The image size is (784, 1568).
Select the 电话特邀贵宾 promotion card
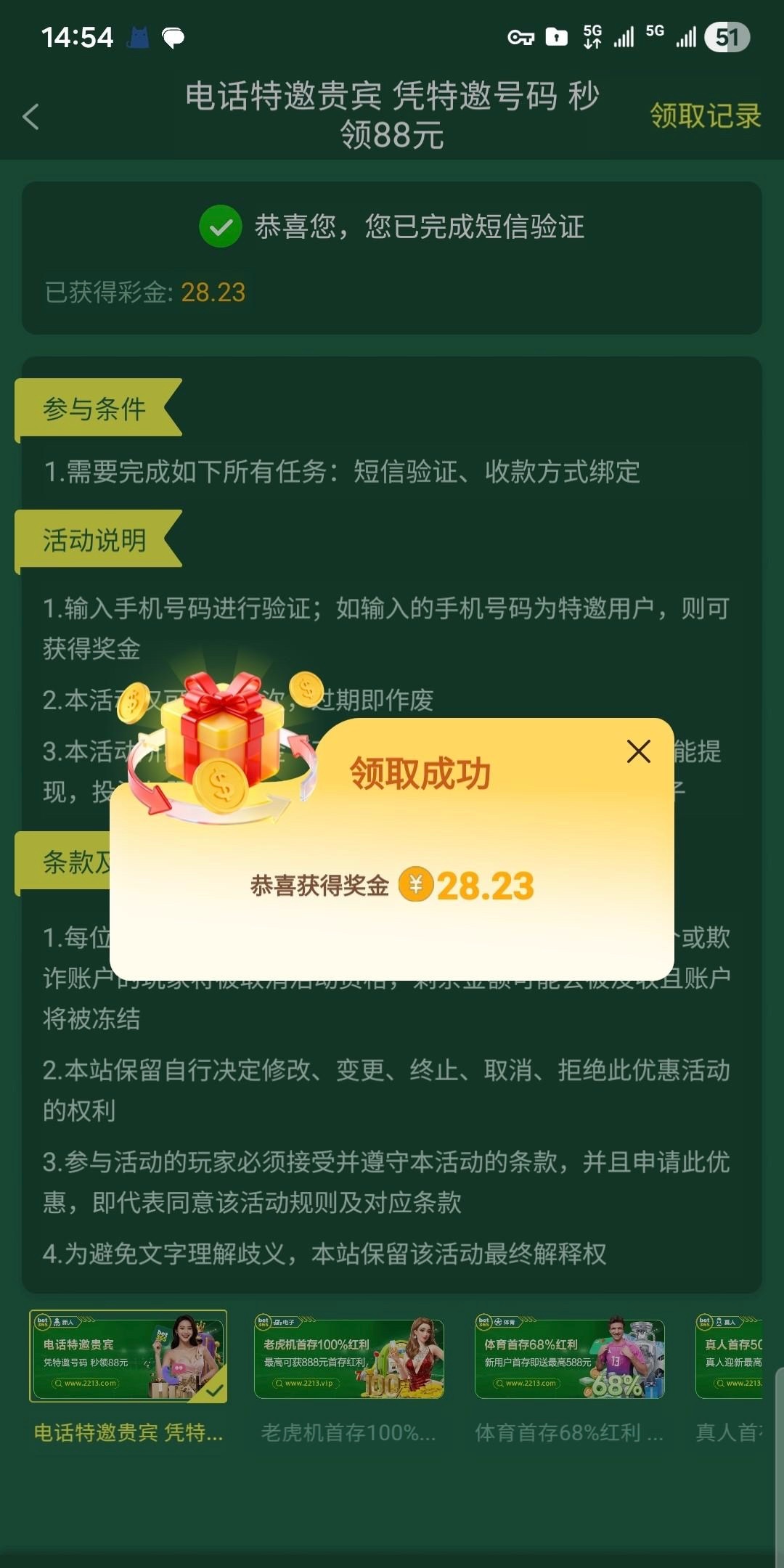click(128, 1356)
